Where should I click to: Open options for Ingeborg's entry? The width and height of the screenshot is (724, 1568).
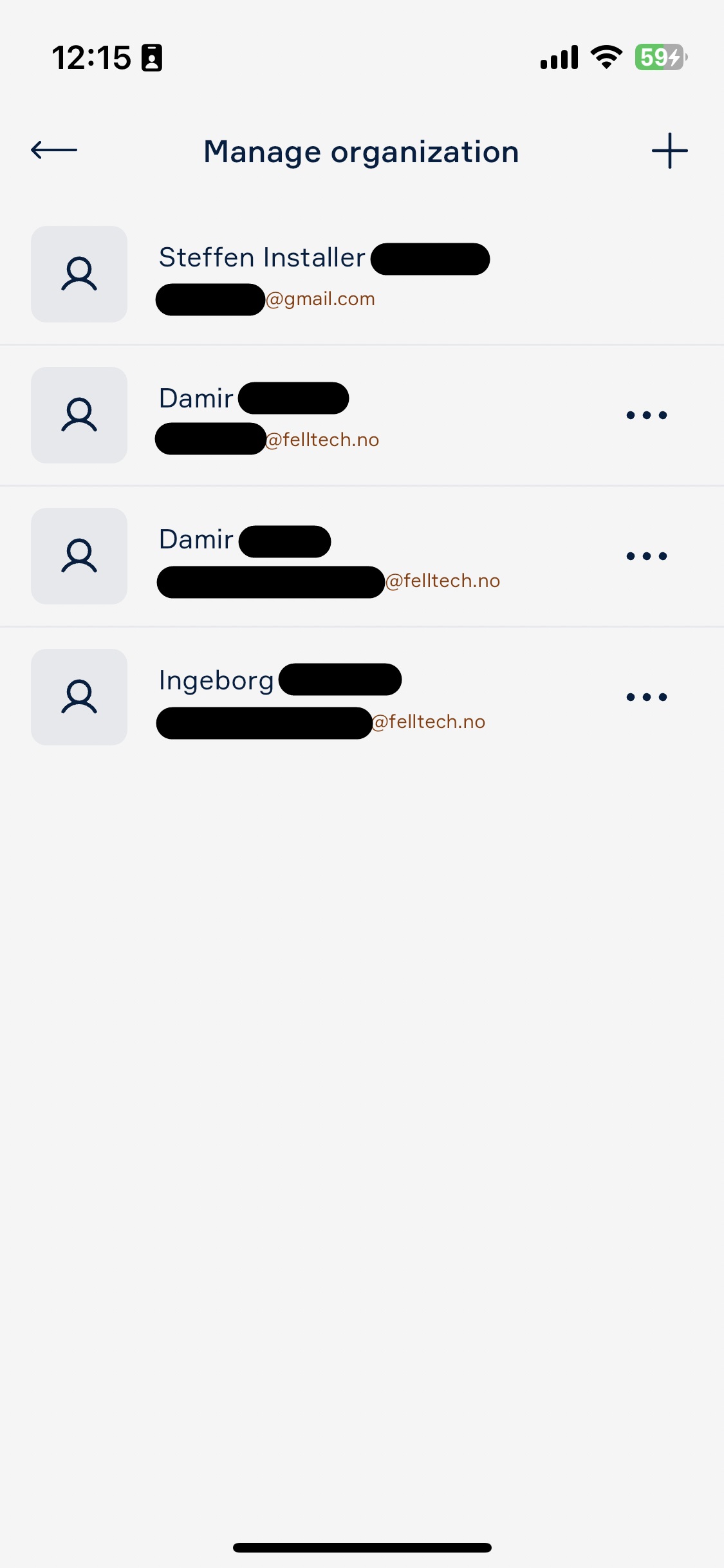(x=647, y=697)
